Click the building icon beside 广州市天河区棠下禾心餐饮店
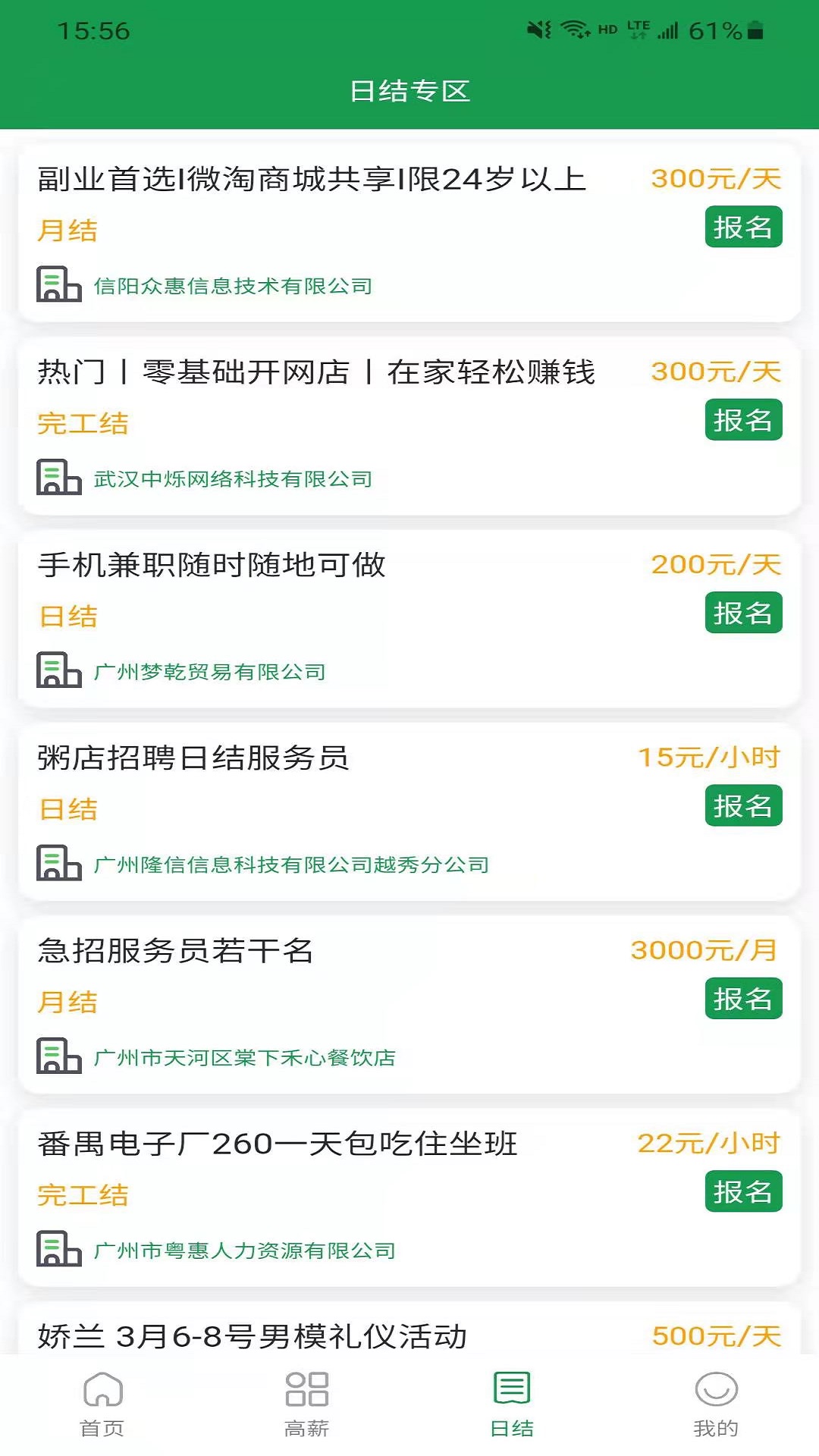 (x=59, y=1057)
